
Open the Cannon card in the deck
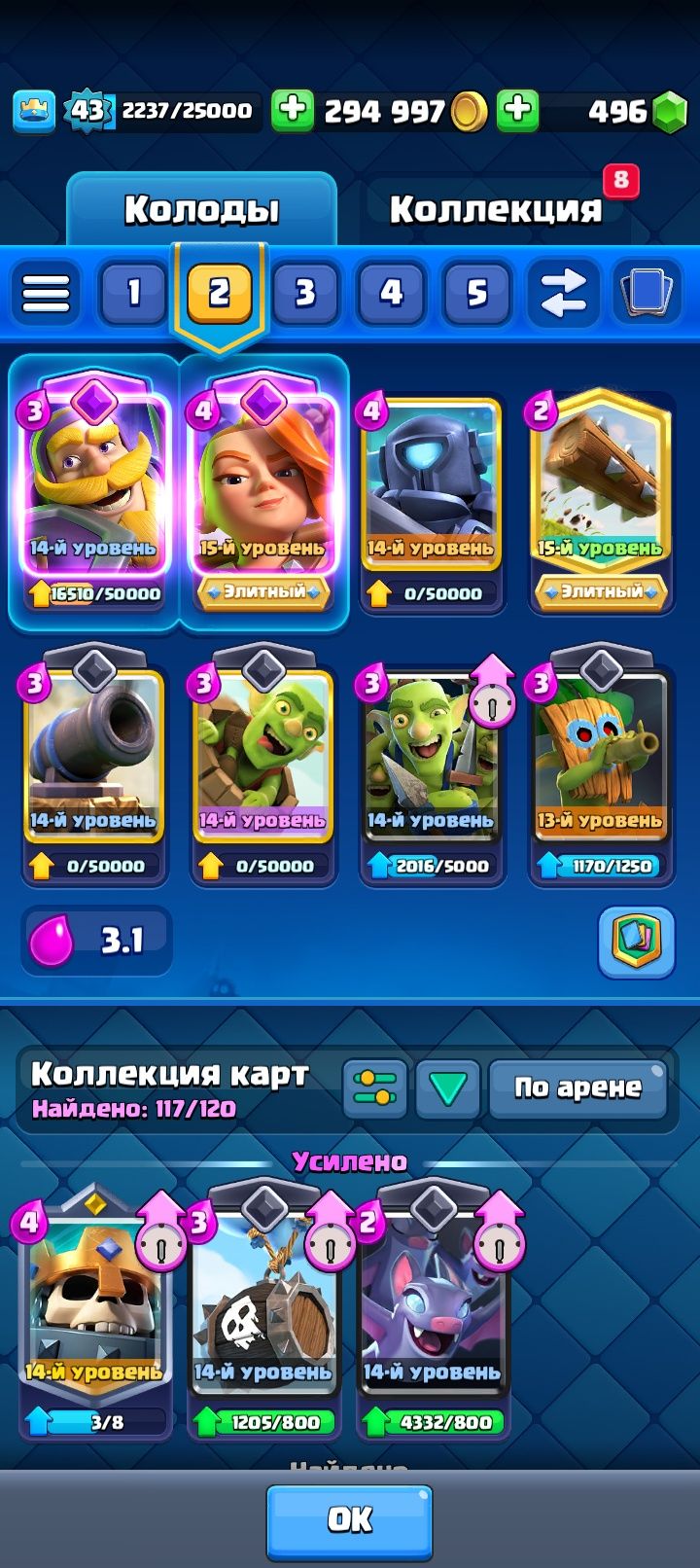93,766
